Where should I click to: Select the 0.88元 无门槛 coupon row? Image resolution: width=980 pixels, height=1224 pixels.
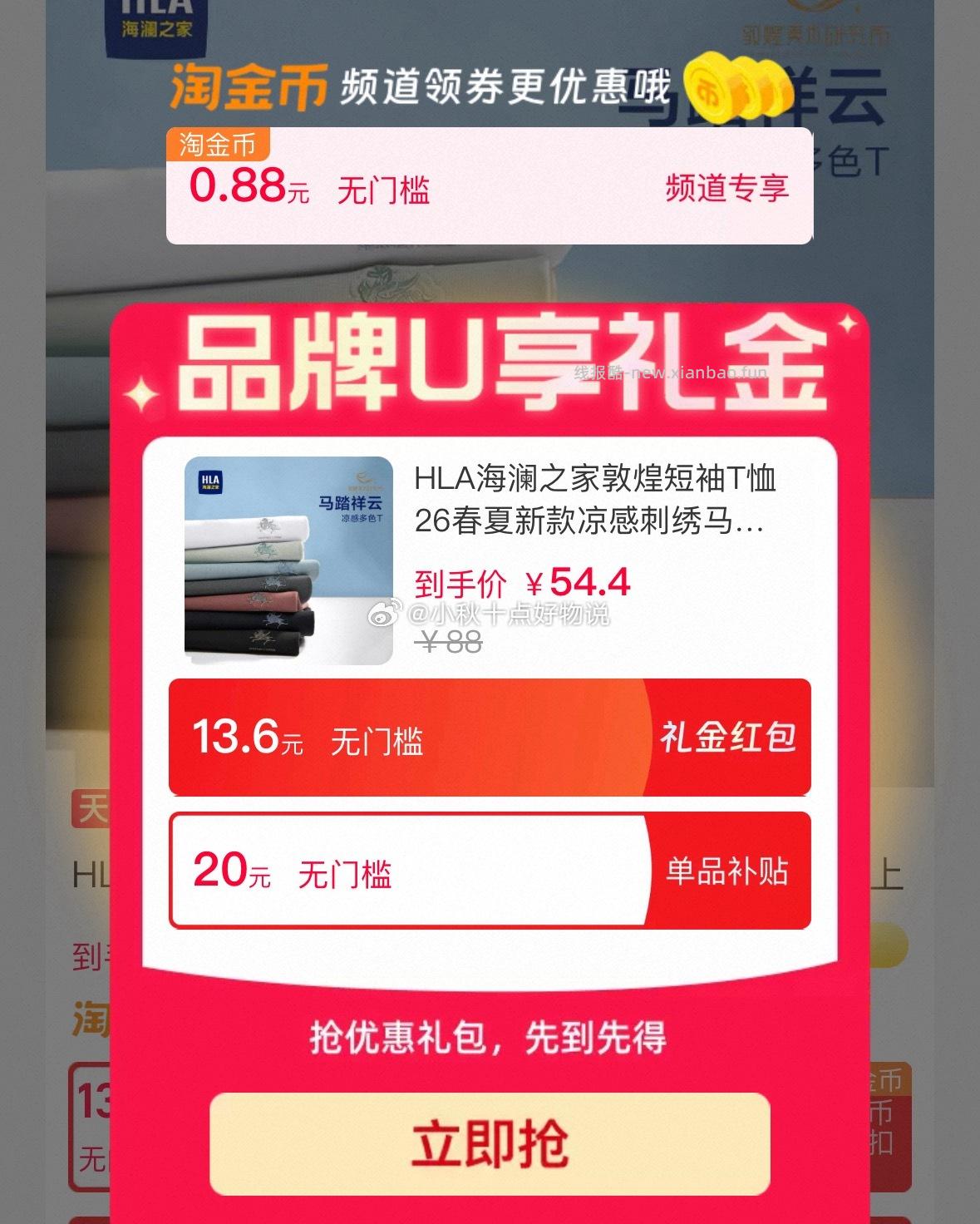(490, 188)
